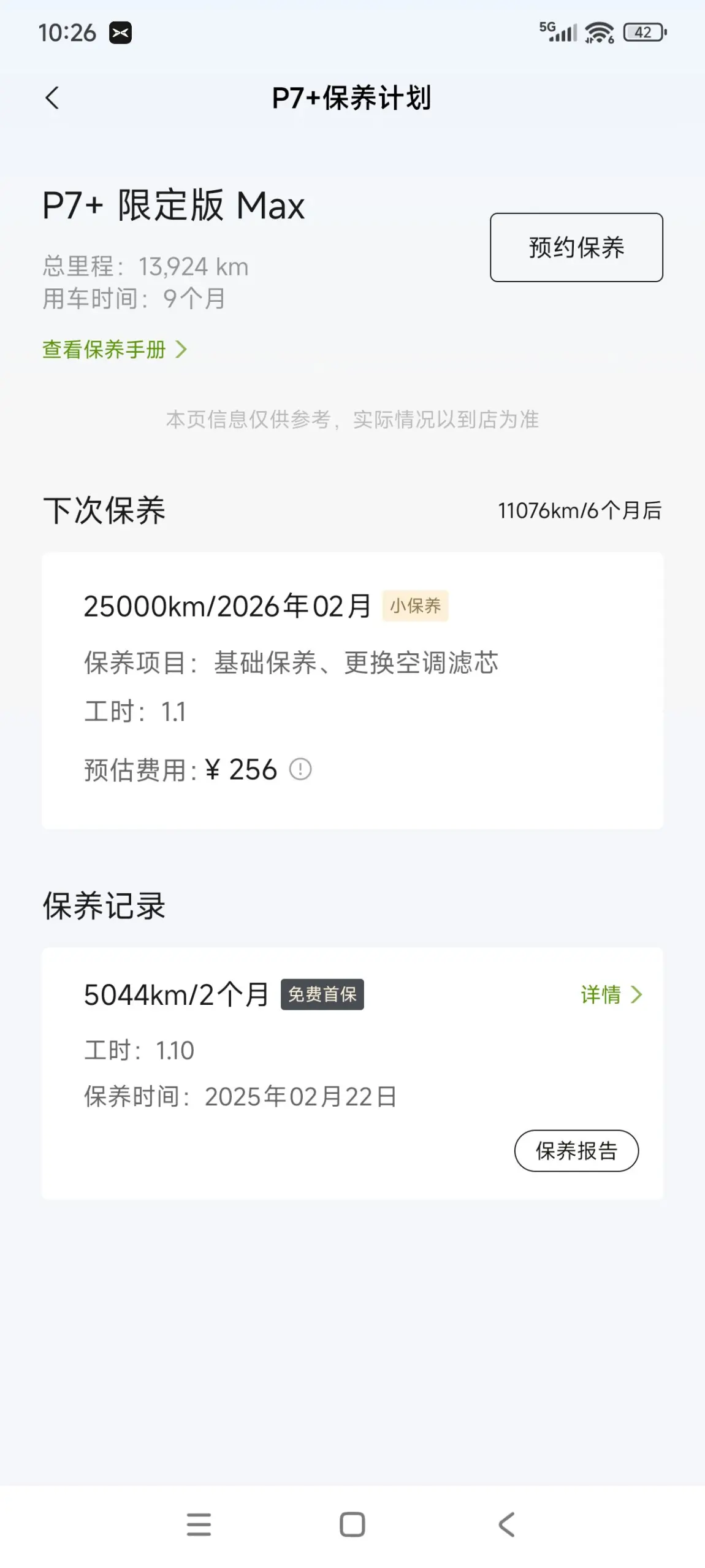The image size is (705, 1568).
Task: Open the 查看保养手册 link
Action: [115, 349]
